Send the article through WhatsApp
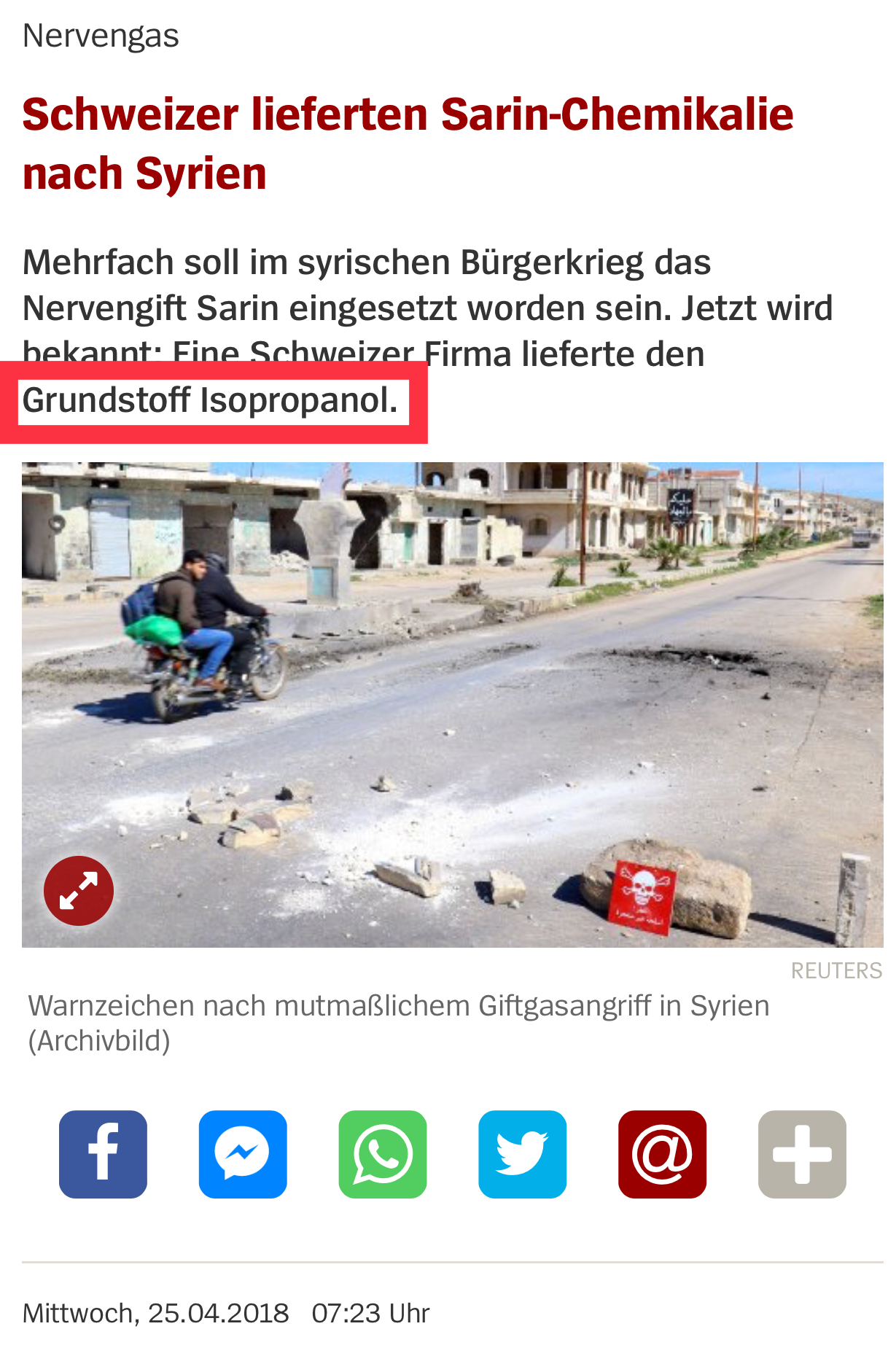 coord(383,1154)
